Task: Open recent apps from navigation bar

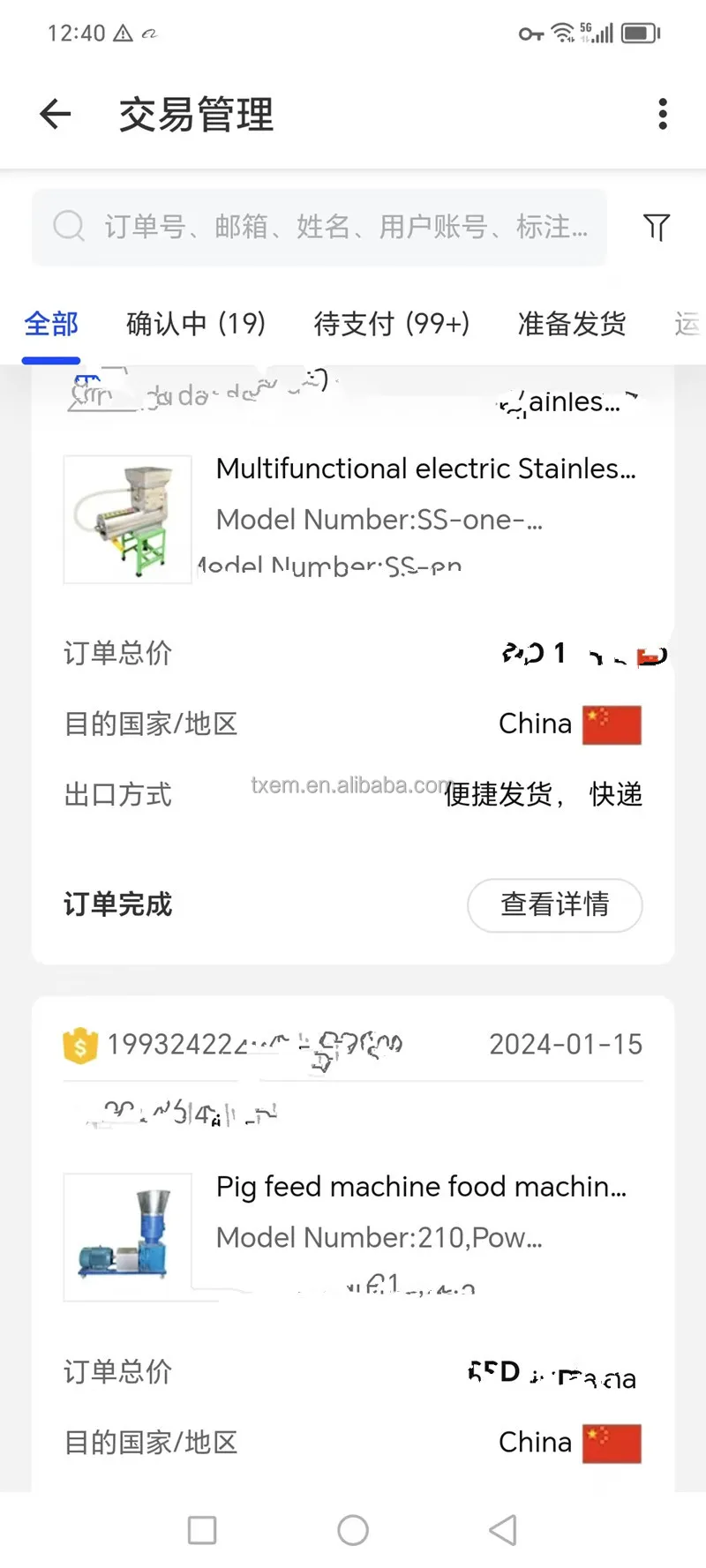Action: click(x=202, y=1530)
